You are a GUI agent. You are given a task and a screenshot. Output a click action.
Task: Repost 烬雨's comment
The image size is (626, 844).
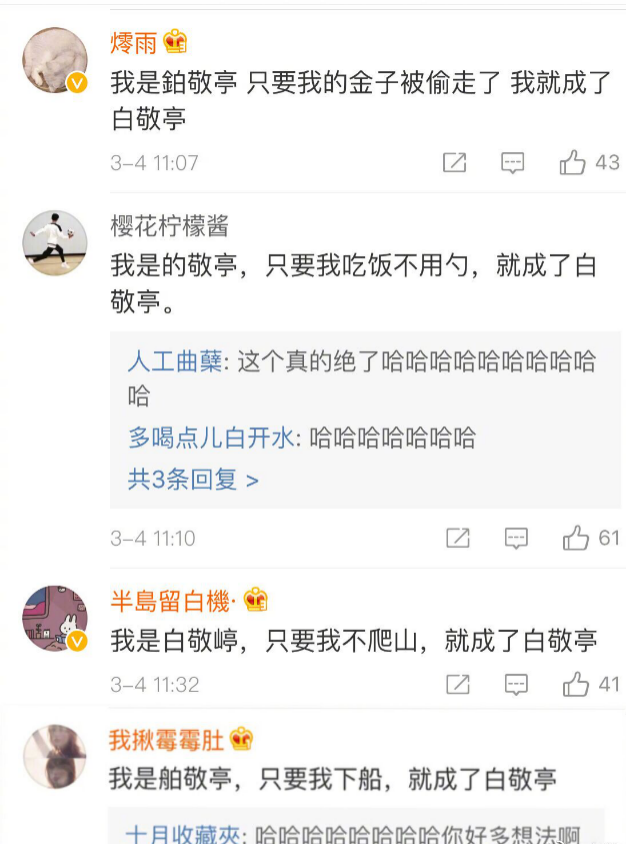(455, 163)
